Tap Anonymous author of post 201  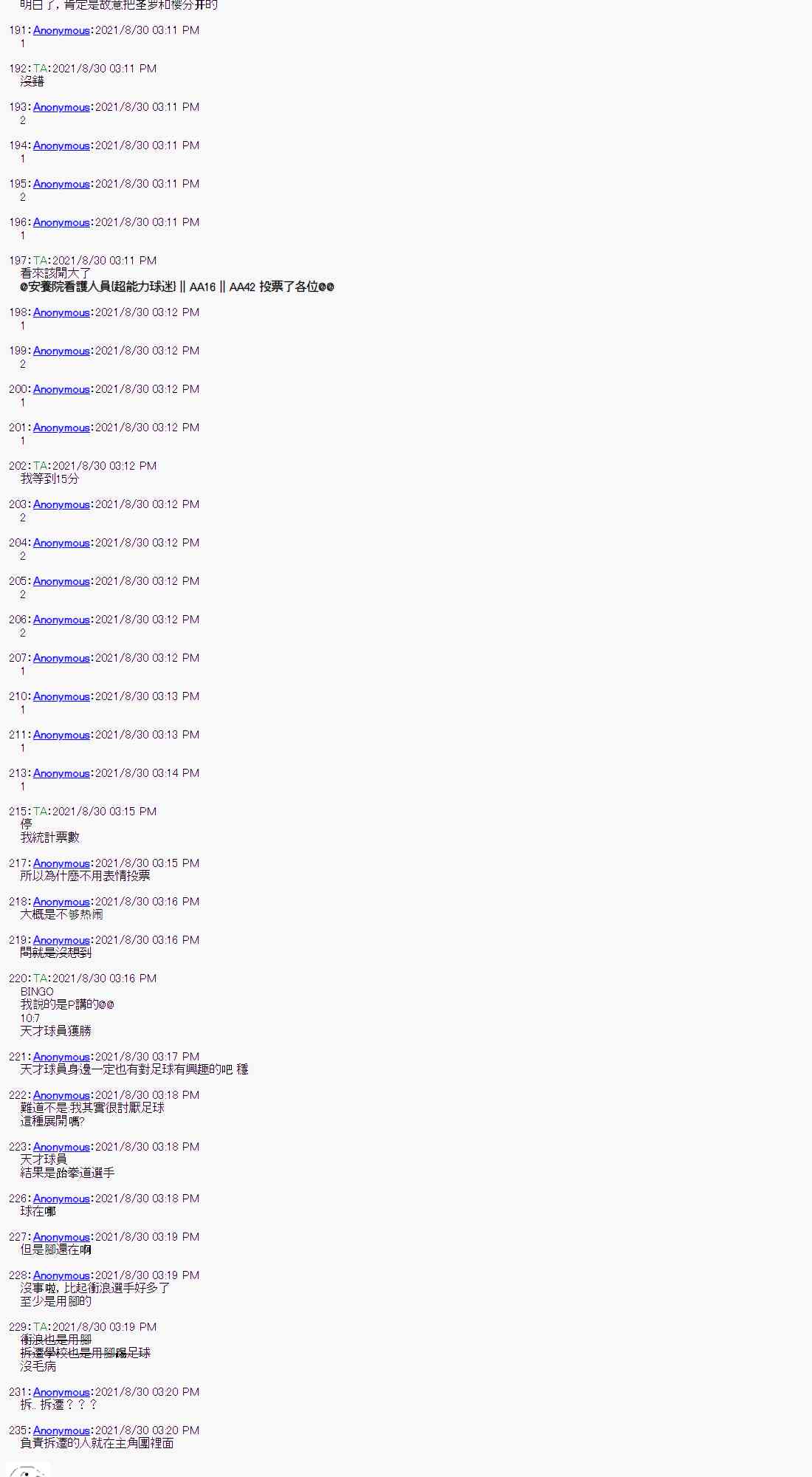tap(61, 428)
